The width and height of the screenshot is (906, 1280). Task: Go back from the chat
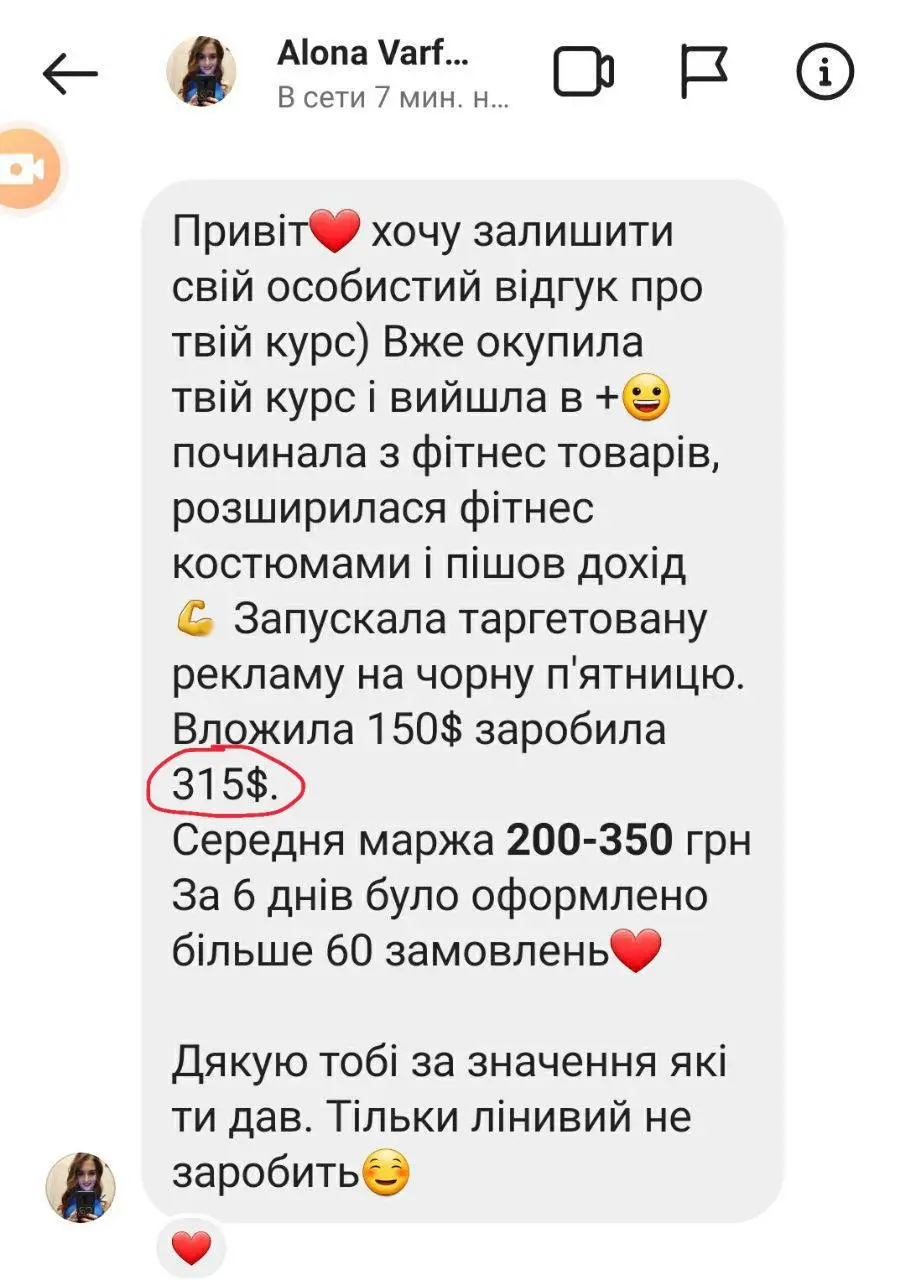click(70, 74)
